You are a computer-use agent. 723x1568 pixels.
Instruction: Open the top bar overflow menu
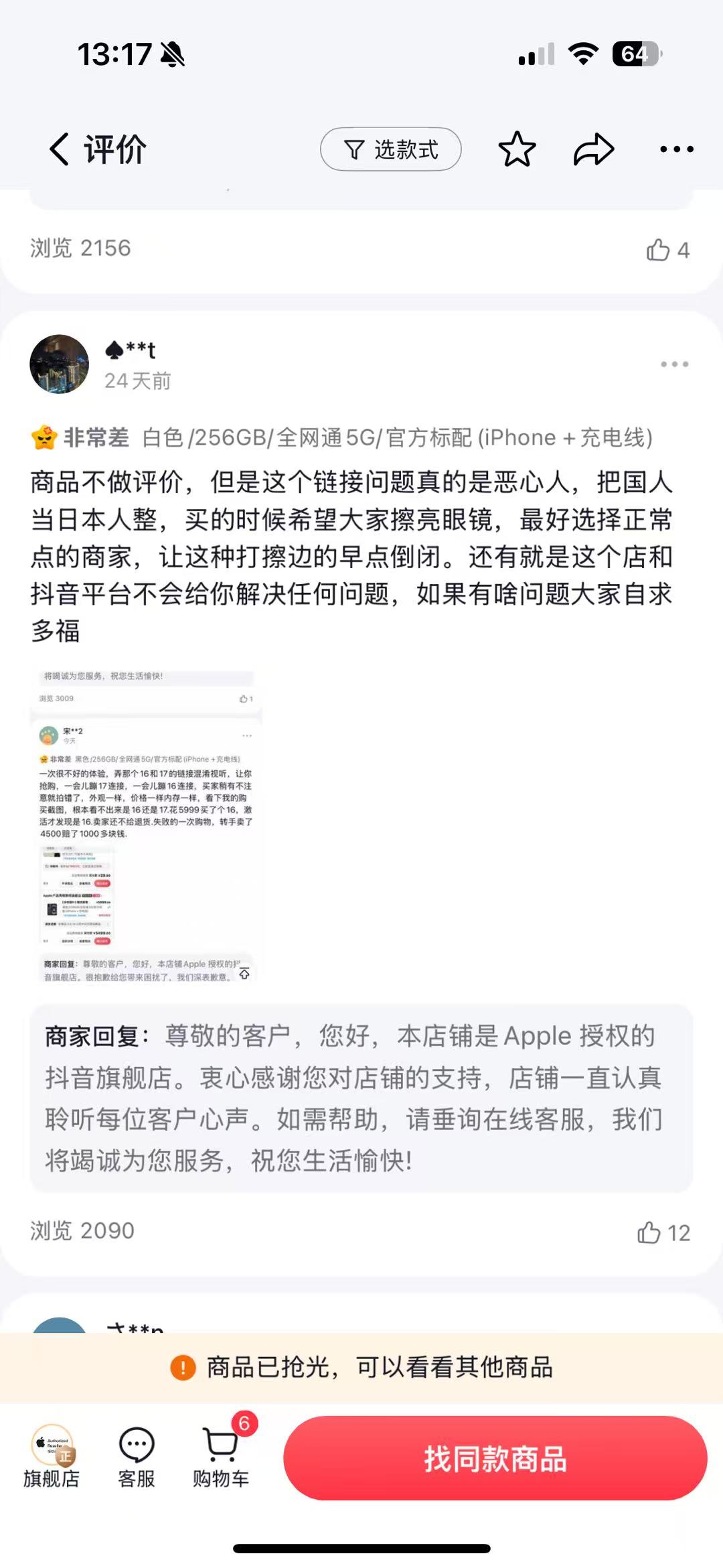pos(676,149)
